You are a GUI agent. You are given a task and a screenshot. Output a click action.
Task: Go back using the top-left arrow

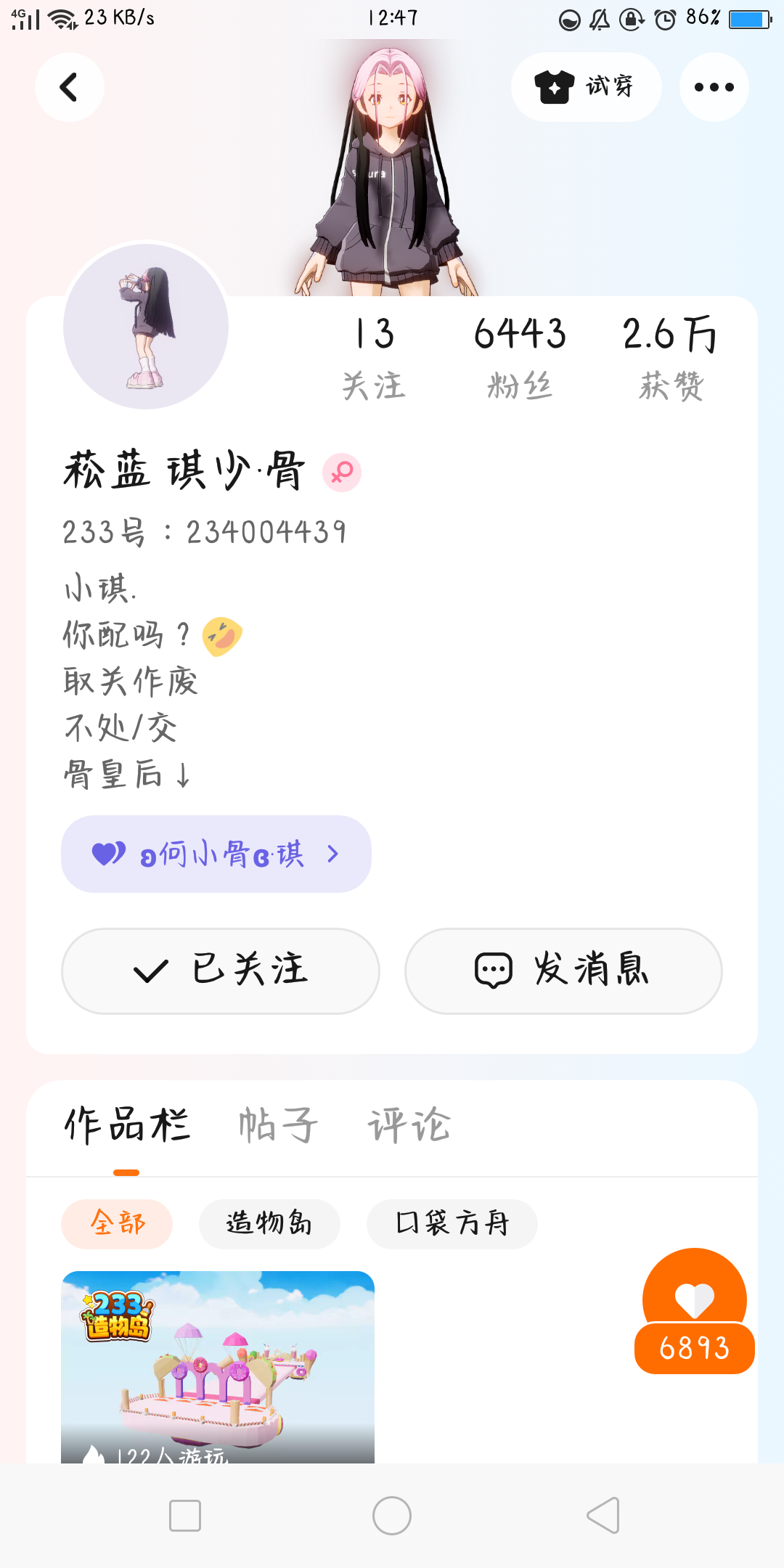coord(69,87)
